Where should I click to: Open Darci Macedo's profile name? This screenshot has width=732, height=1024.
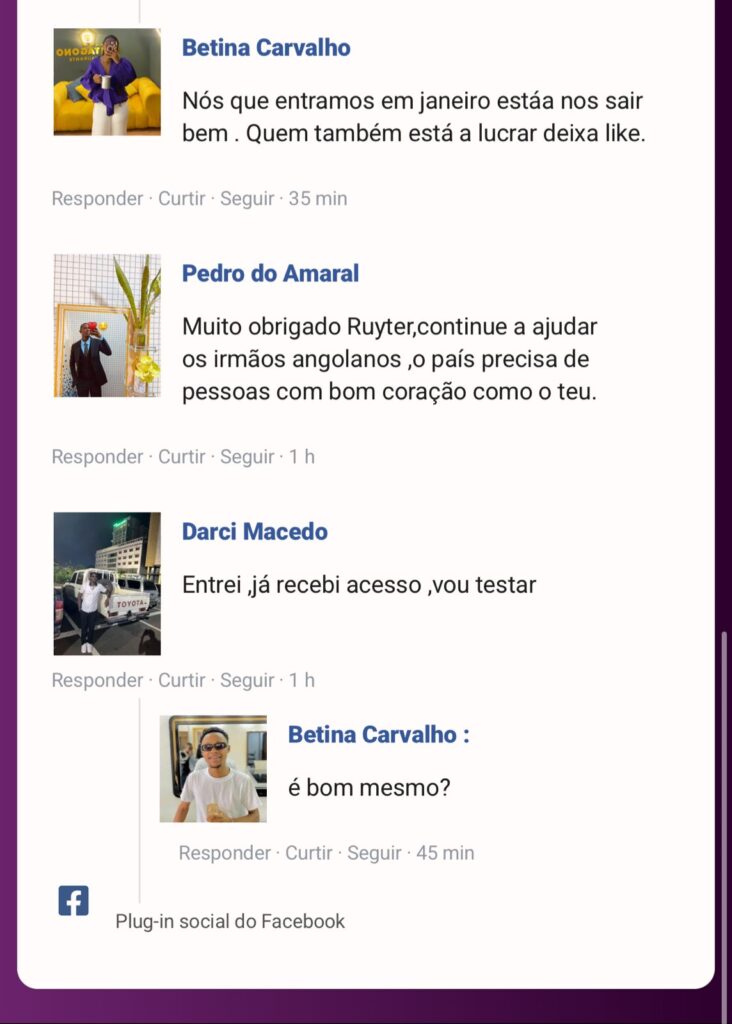click(254, 532)
